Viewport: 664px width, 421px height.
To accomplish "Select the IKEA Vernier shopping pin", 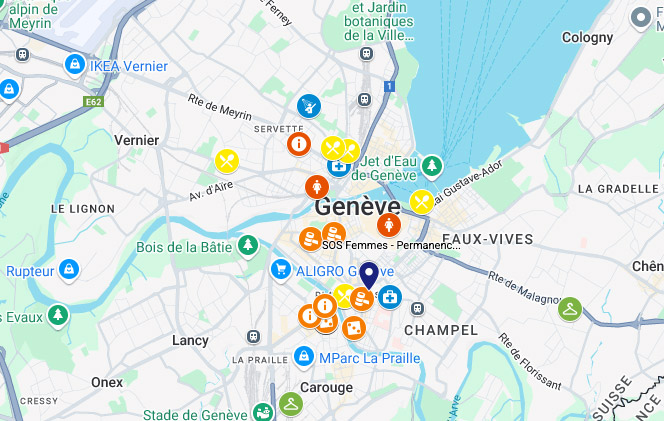I will (74, 66).
